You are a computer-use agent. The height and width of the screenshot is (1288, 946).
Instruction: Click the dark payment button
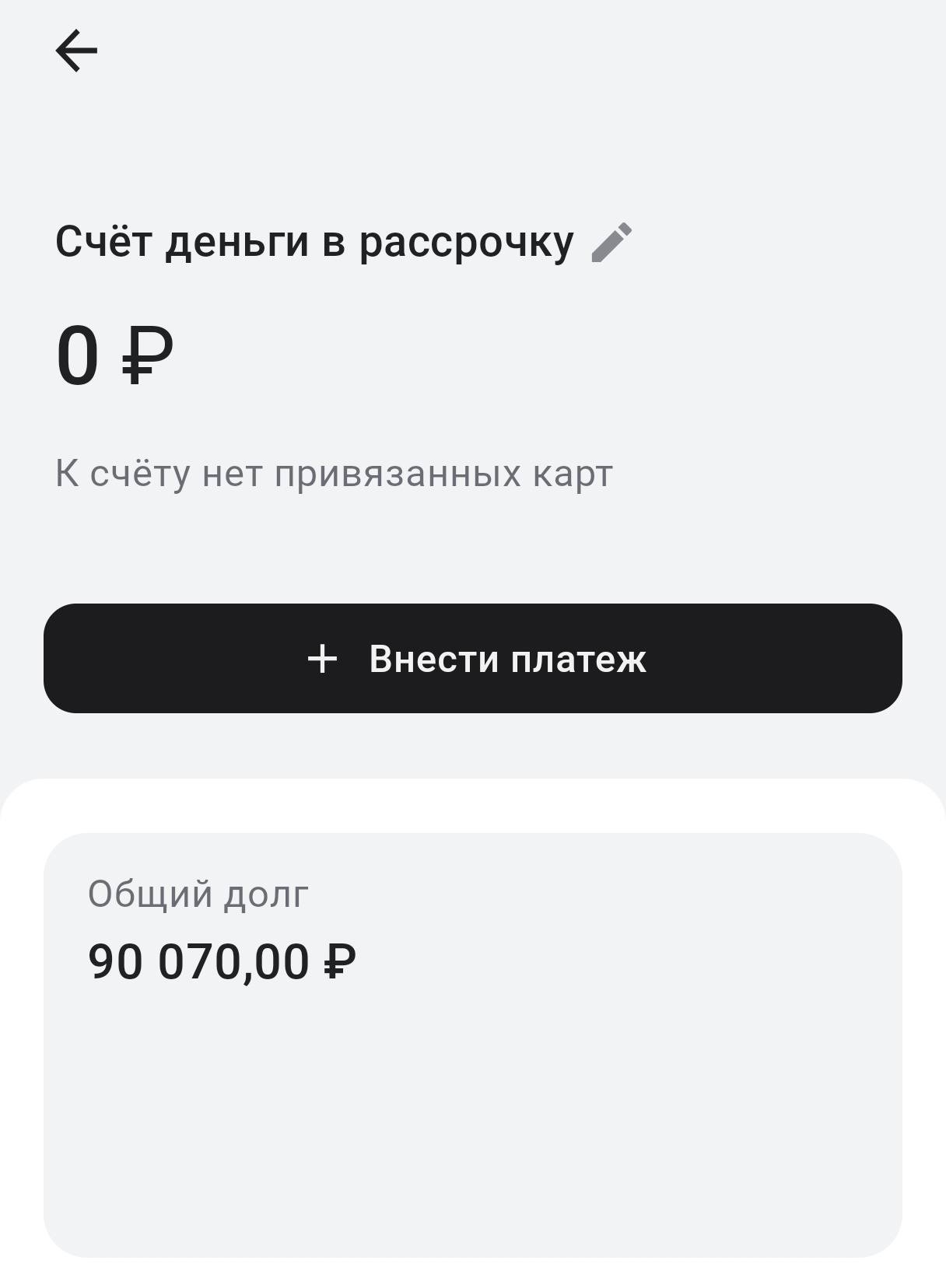click(x=473, y=658)
